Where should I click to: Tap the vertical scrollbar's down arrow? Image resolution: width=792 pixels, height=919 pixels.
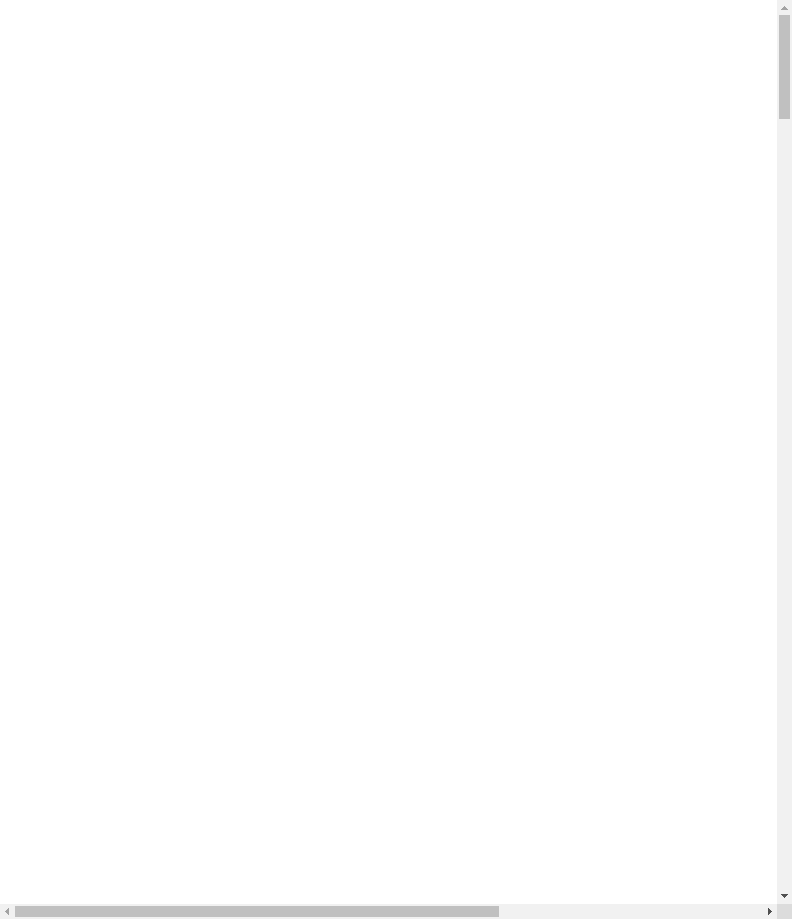[784, 896]
